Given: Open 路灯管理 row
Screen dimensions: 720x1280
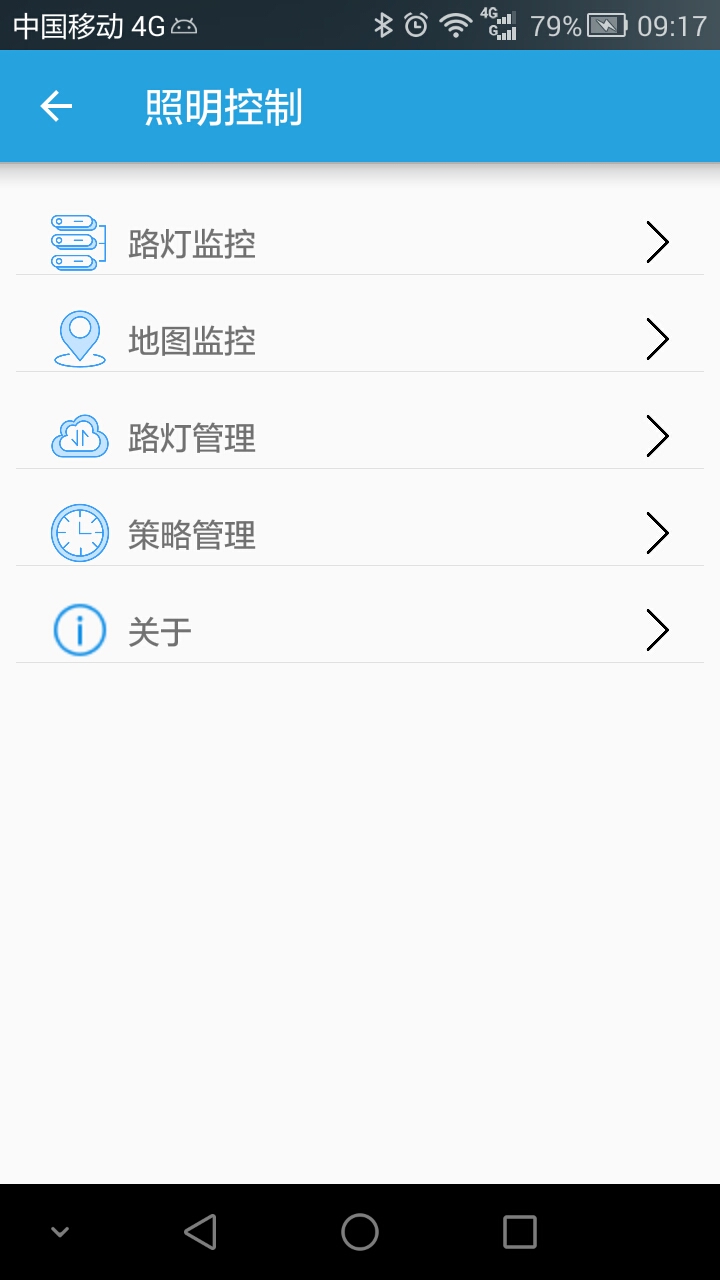Looking at the screenshot, I should 360,436.
